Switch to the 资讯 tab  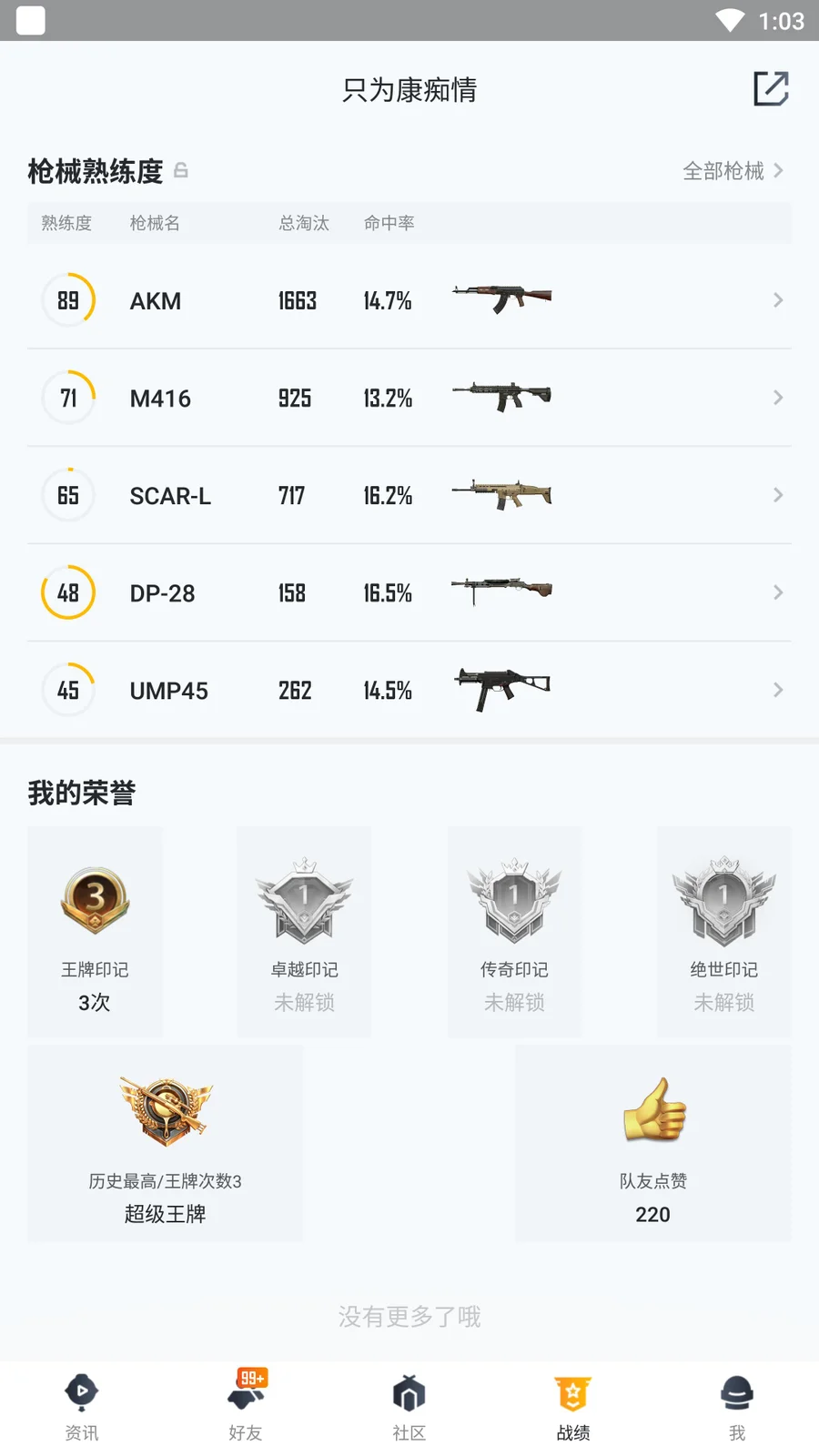pos(82,1407)
